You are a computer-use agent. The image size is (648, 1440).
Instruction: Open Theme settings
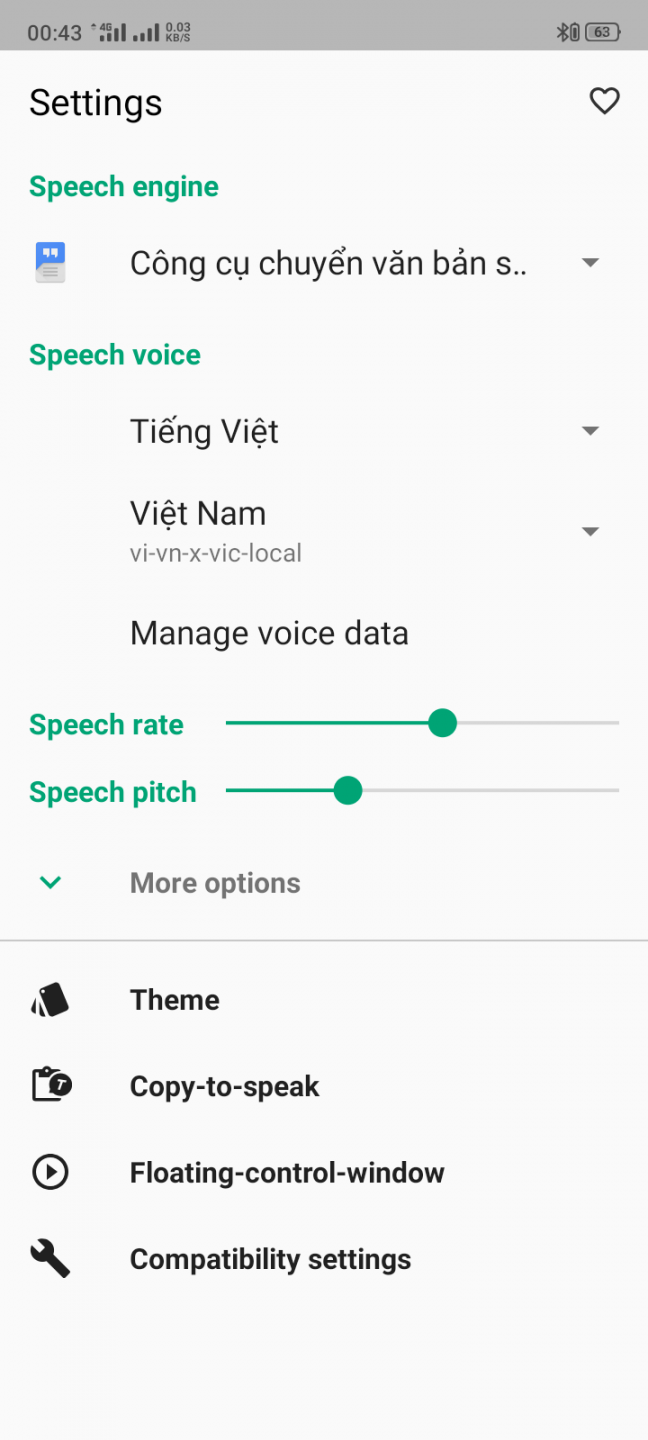click(174, 1000)
